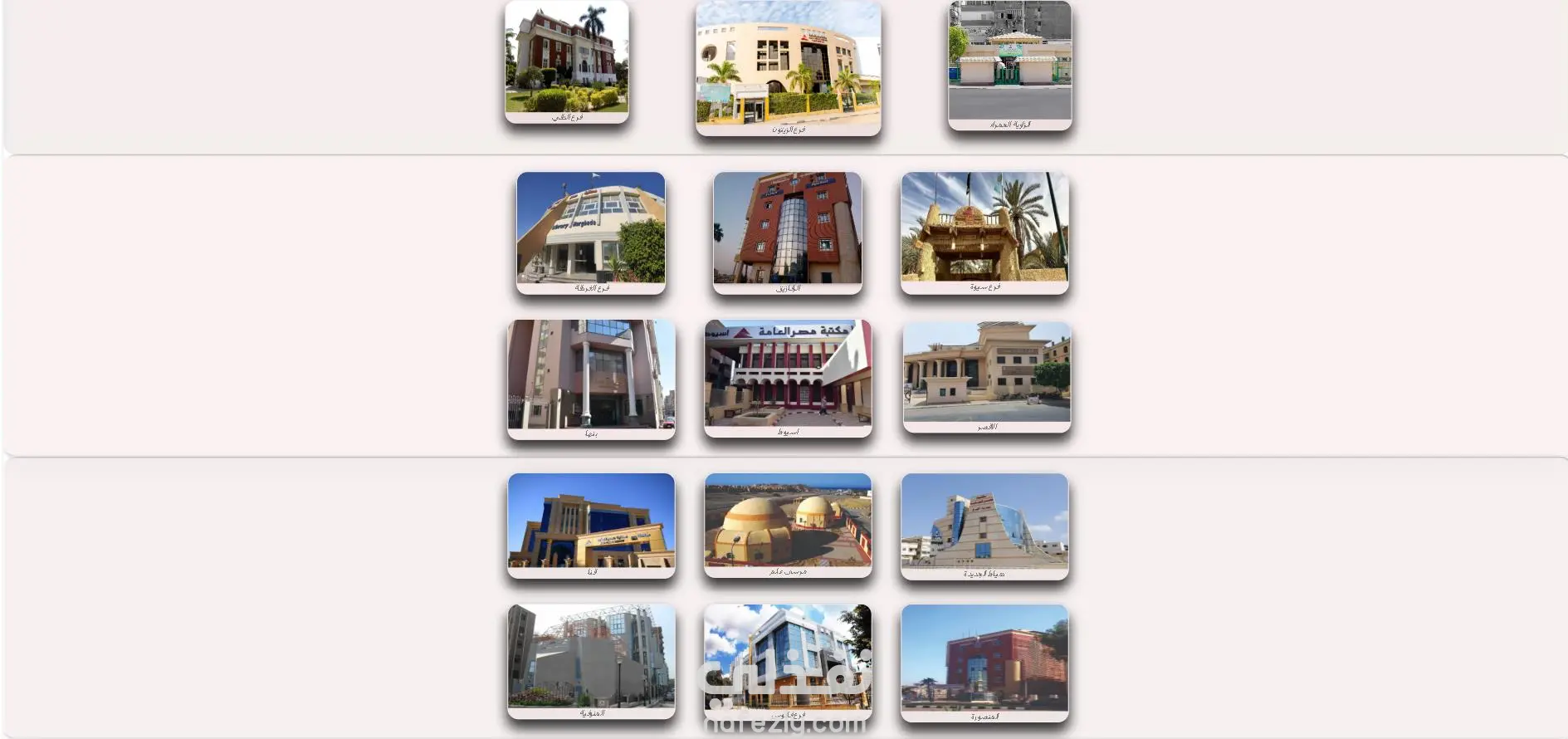View the Luxor library card
Screen dimensions: 1568x739
[x=987, y=374]
